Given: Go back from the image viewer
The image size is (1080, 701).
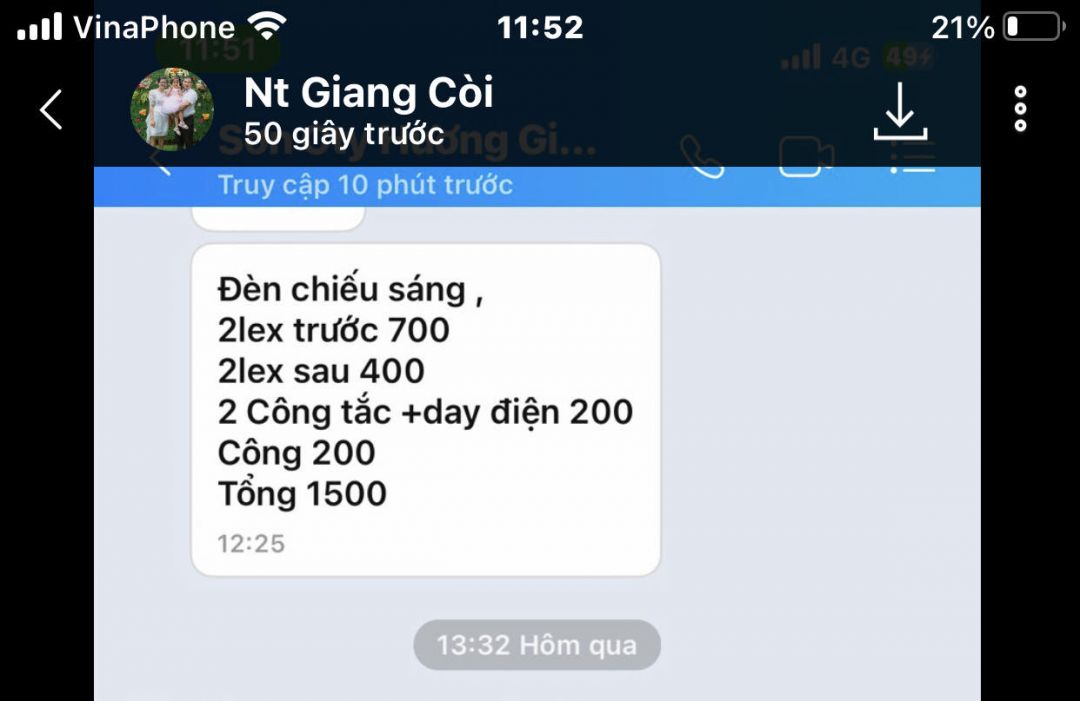Looking at the screenshot, I should 50,109.
